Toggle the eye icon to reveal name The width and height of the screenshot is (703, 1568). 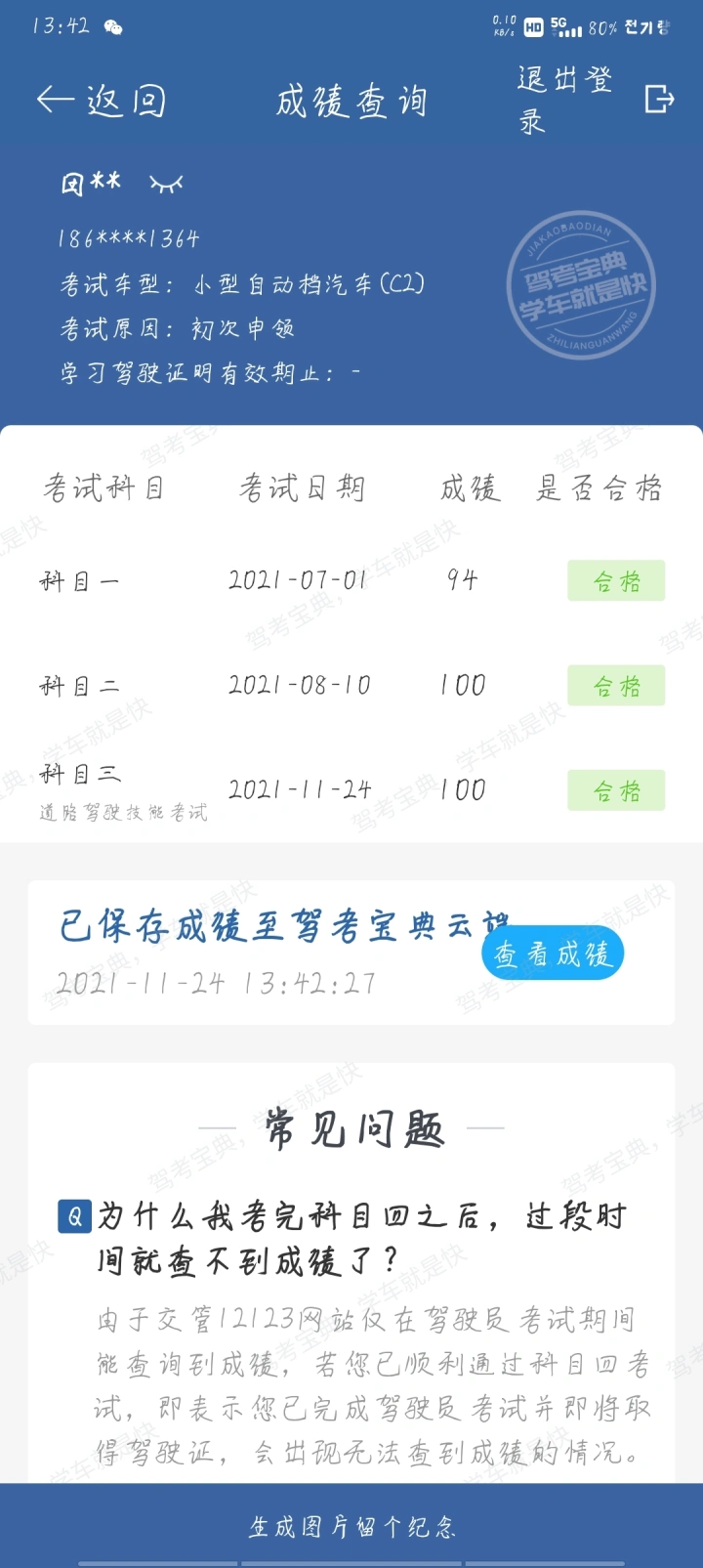[166, 183]
